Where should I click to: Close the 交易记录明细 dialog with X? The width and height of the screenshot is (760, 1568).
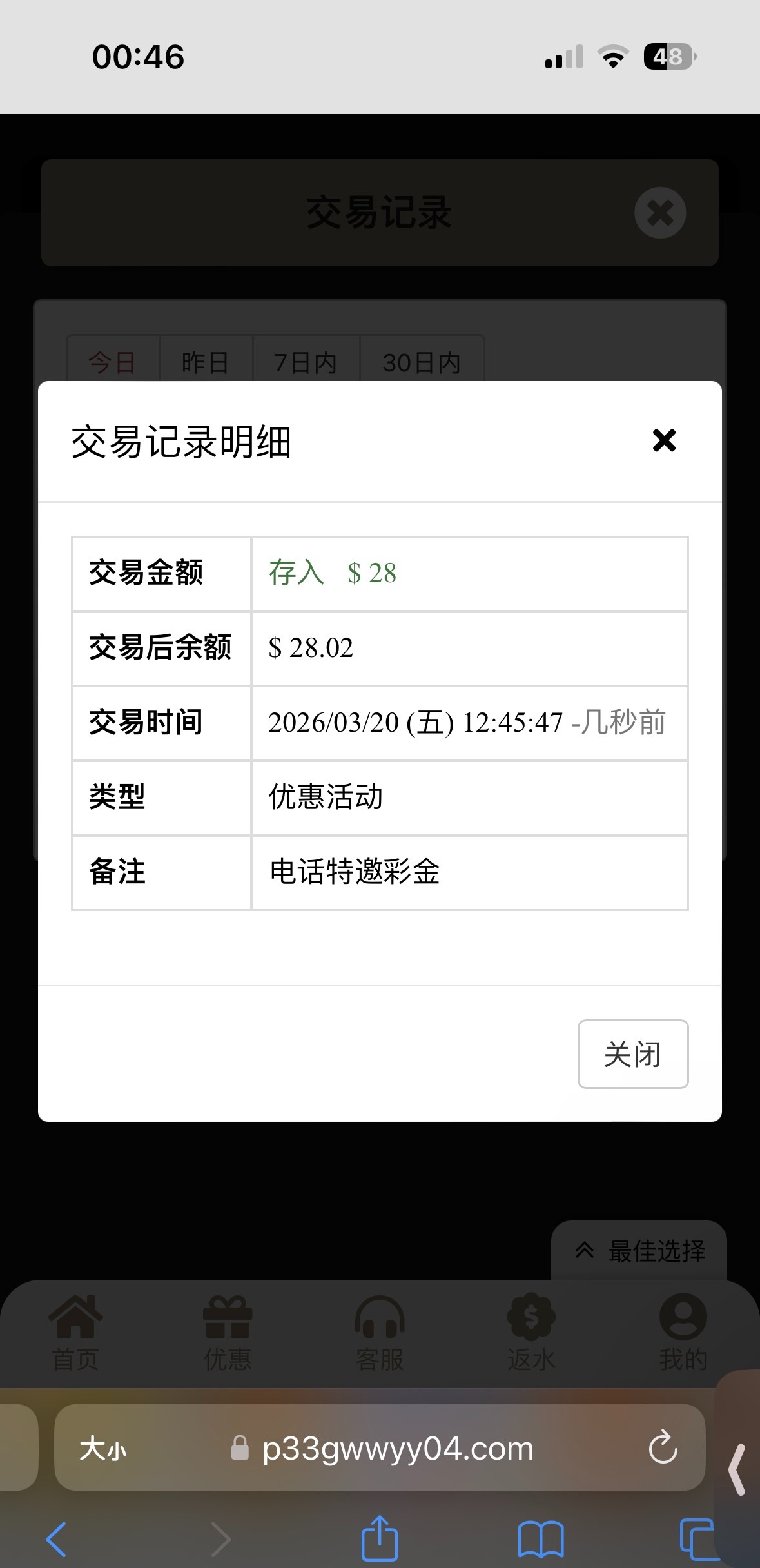click(664, 441)
